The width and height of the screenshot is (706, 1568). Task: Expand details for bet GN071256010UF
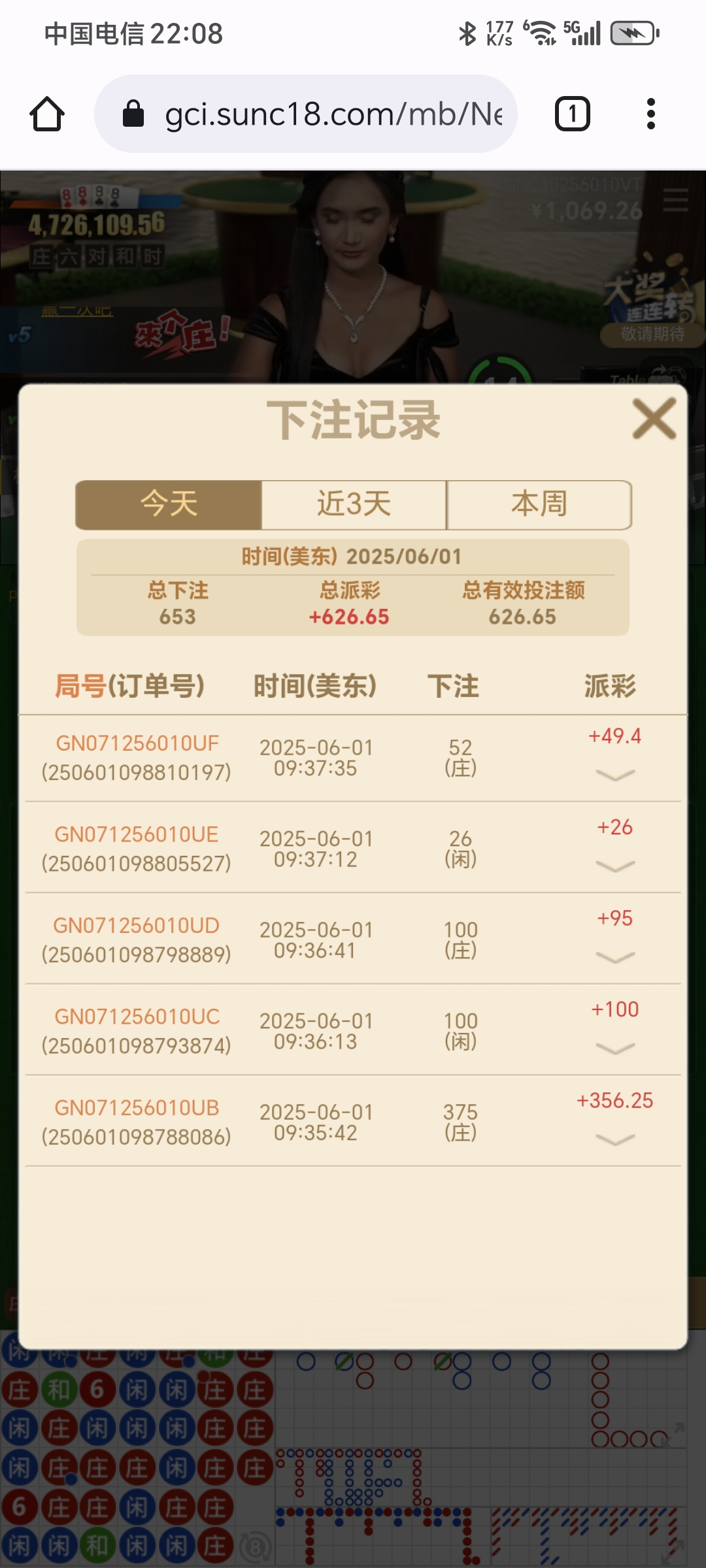(615, 775)
